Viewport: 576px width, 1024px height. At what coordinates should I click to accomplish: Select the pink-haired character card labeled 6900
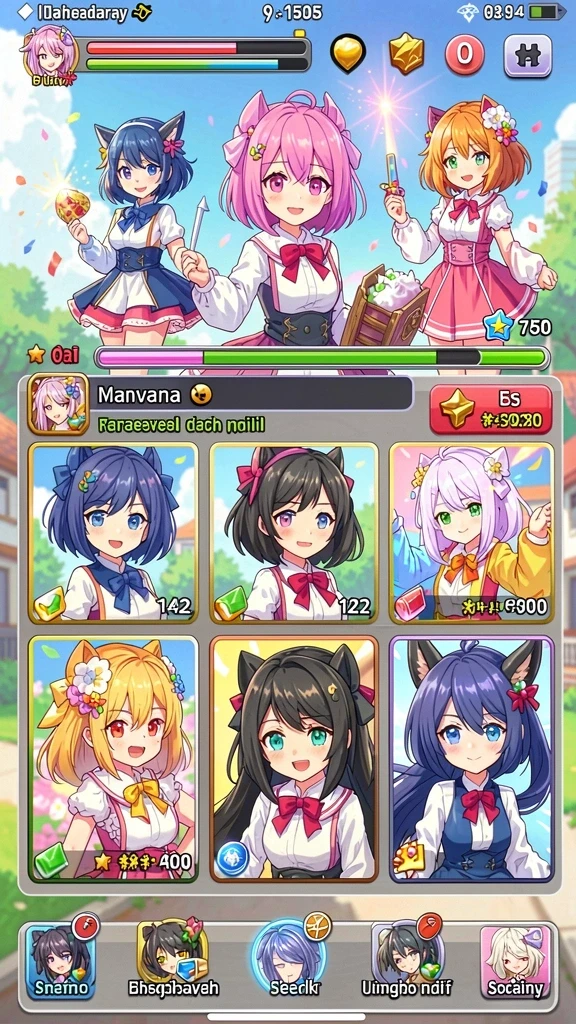tap(472, 533)
